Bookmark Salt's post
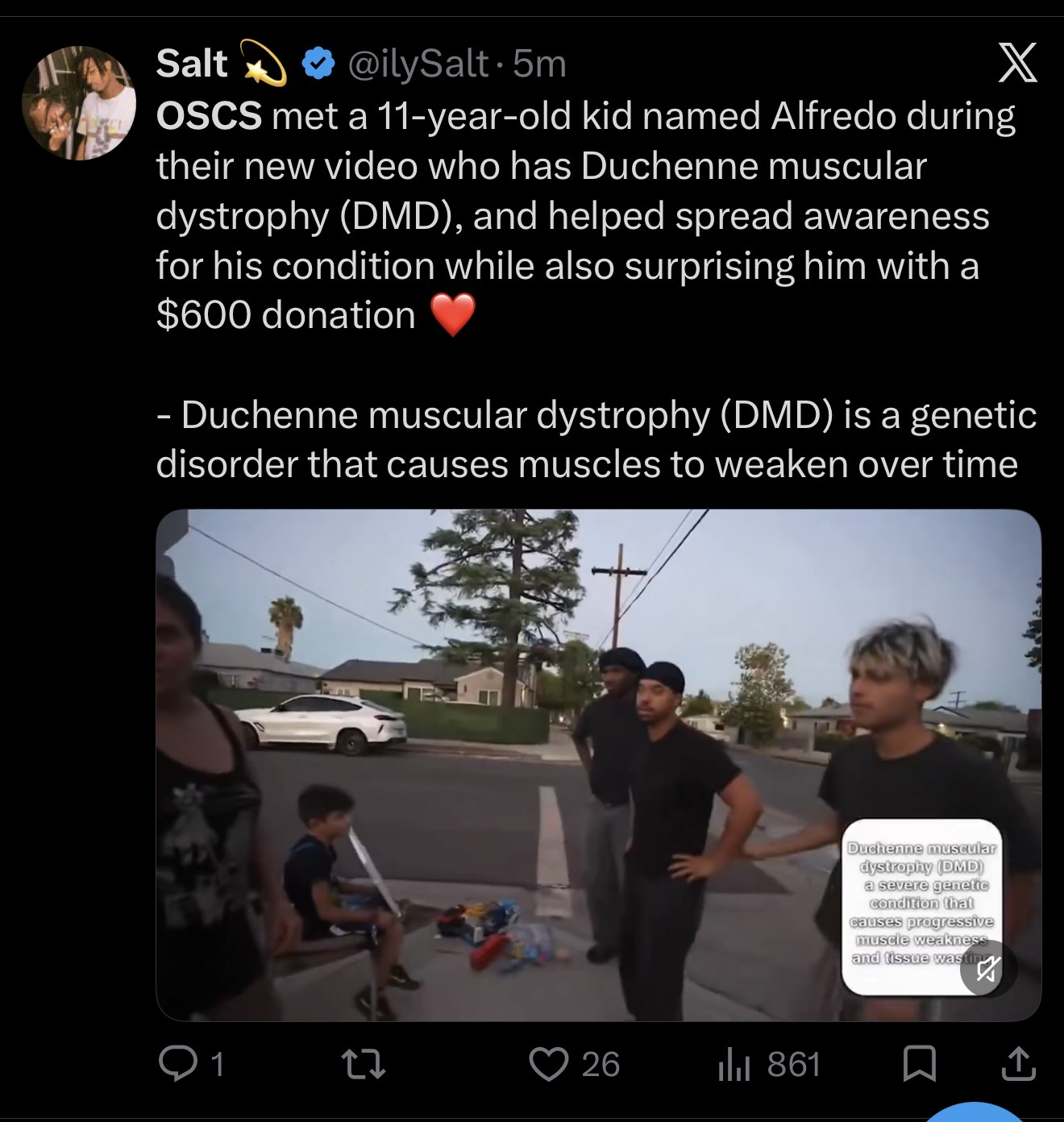Screen dimensions: 1064x1122 [x=919, y=1065]
